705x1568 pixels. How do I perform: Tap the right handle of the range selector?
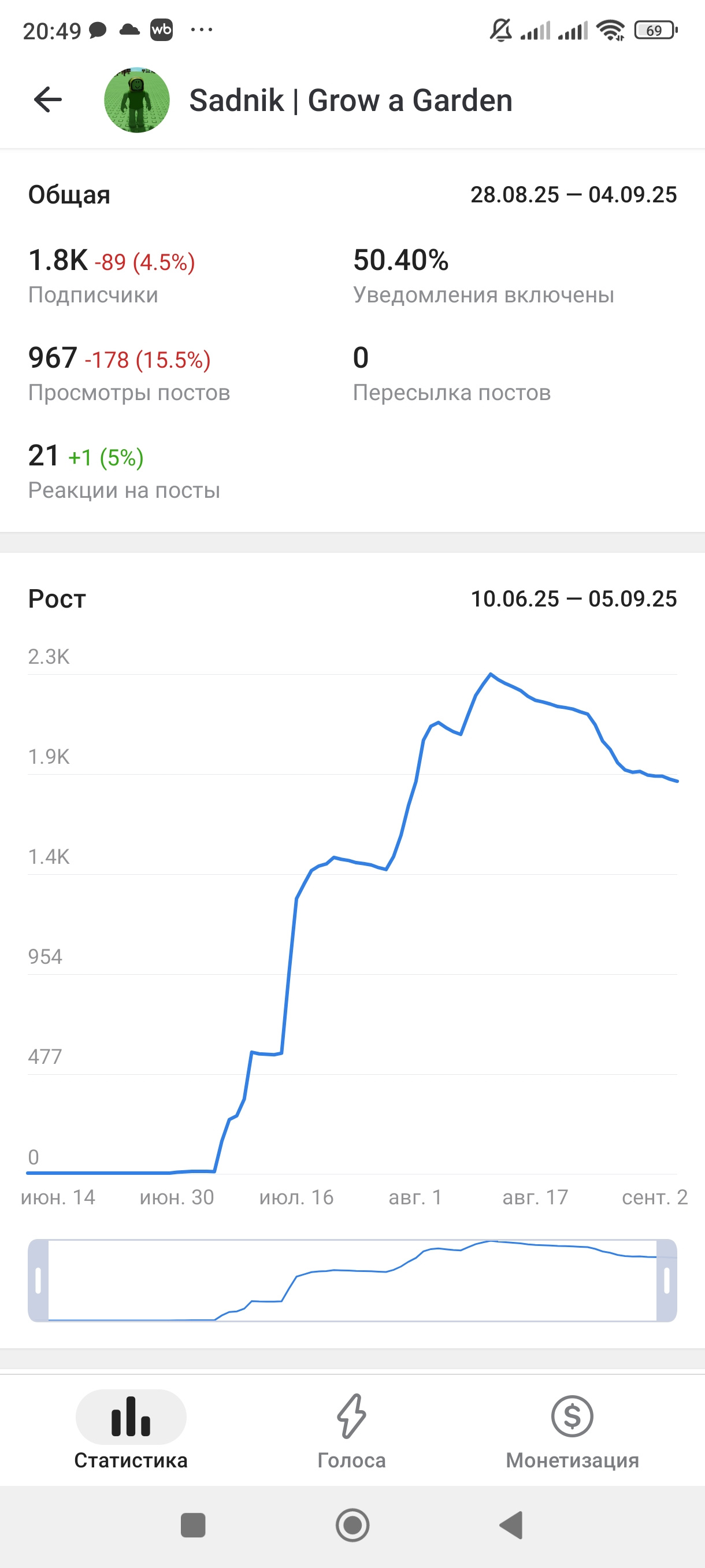[667, 1280]
